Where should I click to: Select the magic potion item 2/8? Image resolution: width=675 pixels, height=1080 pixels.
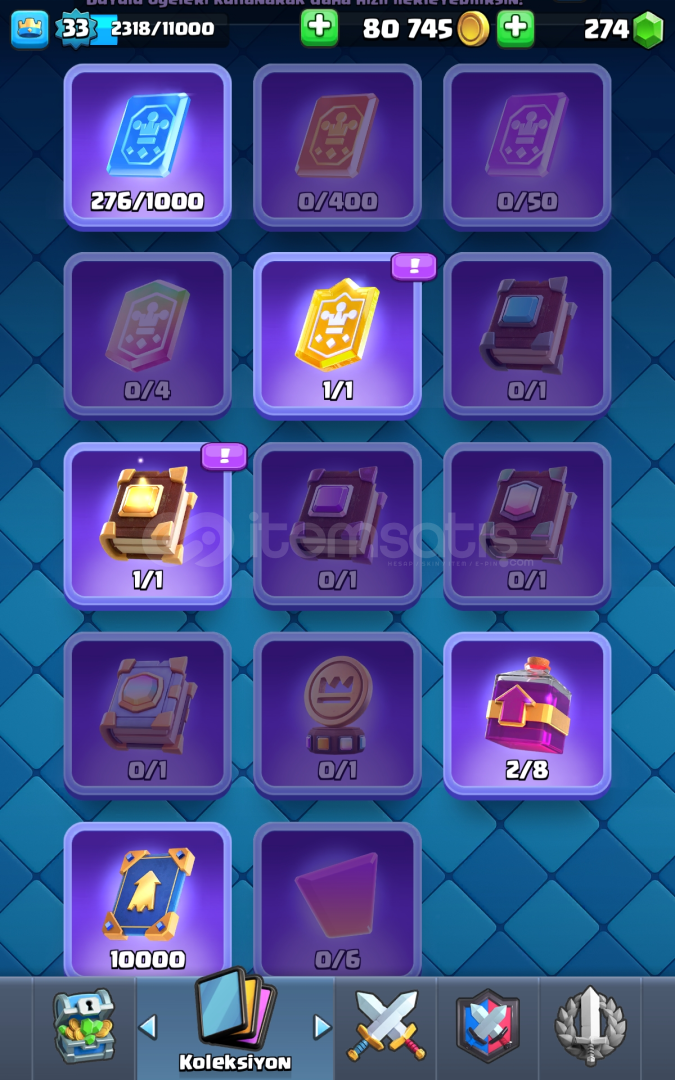pyautogui.click(x=527, y=715)
